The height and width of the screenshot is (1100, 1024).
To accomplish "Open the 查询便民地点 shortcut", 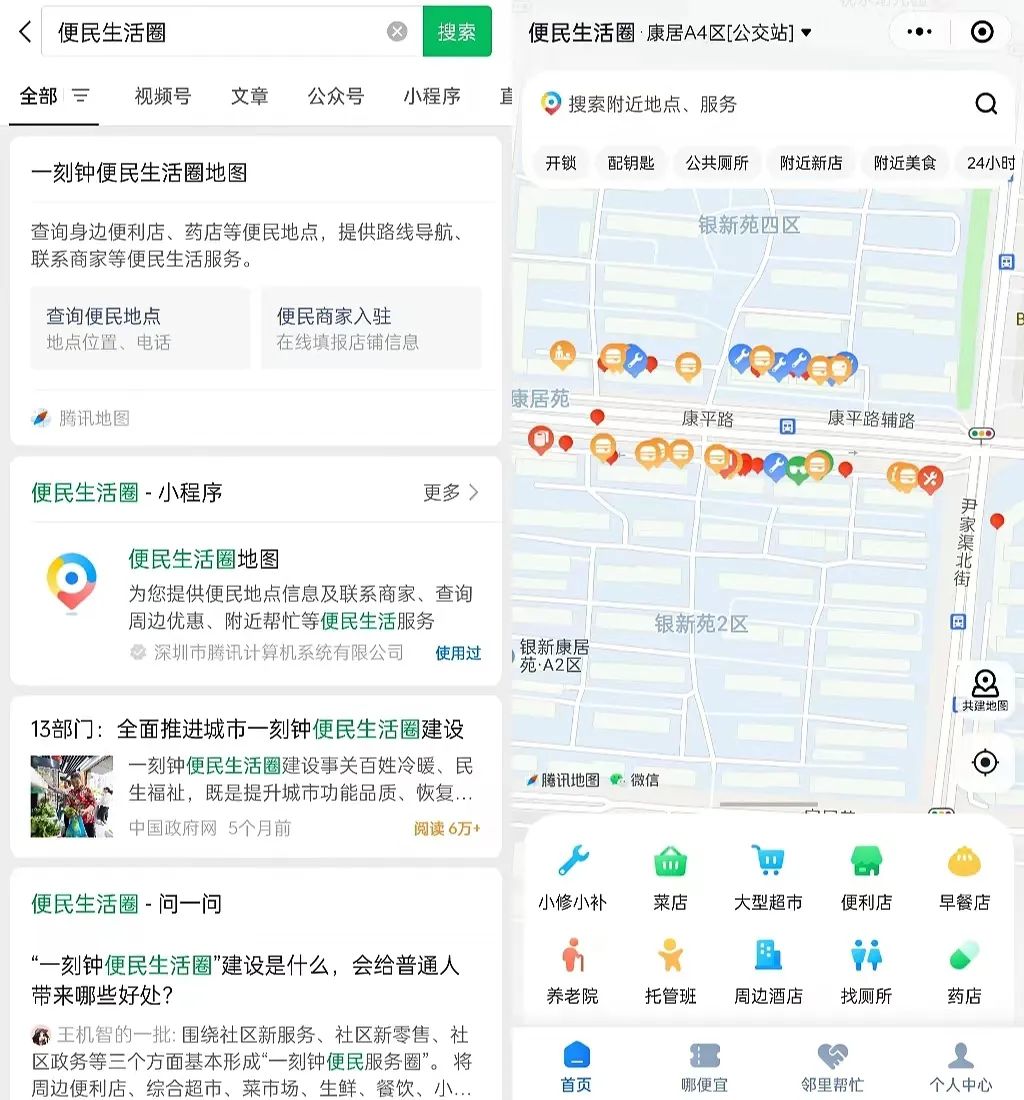I will click(x=140, y=328).
